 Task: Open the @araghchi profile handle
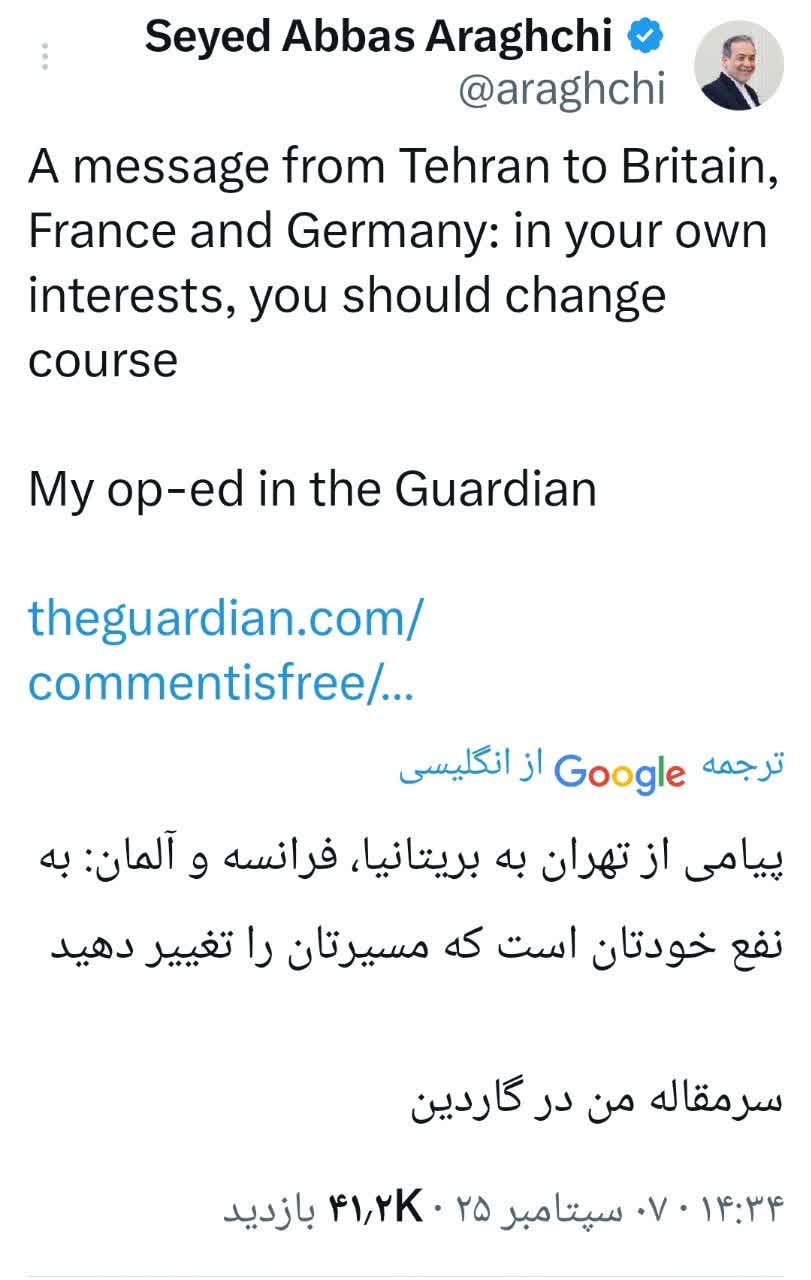click(x=562, y=90)
